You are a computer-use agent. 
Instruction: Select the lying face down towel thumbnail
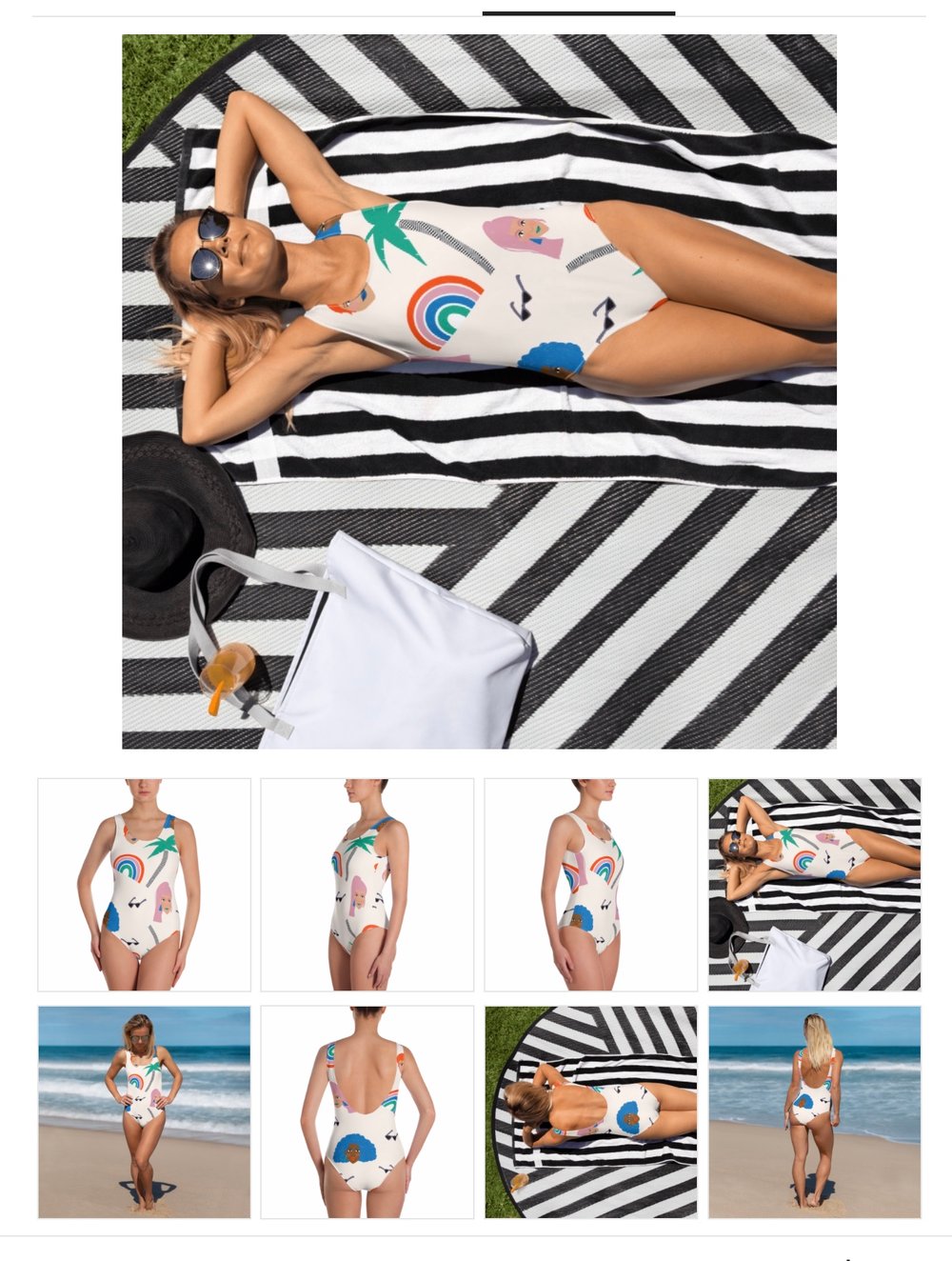[x=590, y=1111]
